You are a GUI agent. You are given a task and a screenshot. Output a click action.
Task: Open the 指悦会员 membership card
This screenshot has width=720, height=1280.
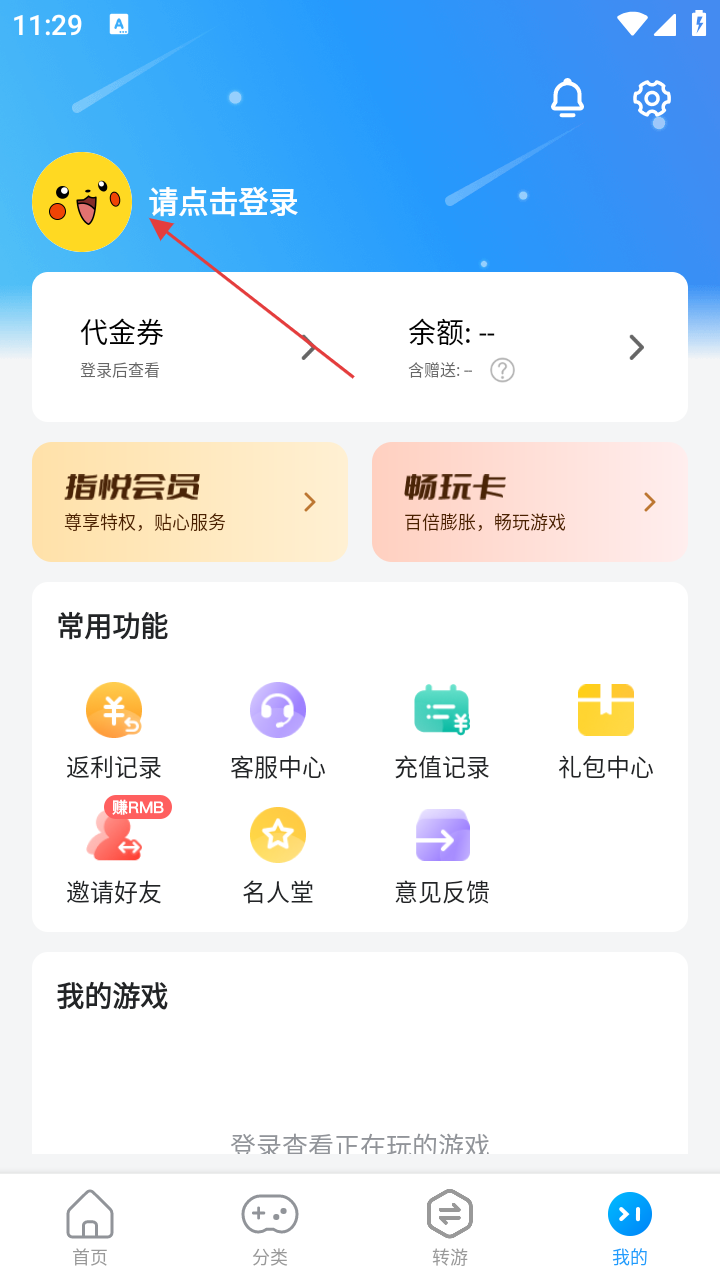coord(190,502)
